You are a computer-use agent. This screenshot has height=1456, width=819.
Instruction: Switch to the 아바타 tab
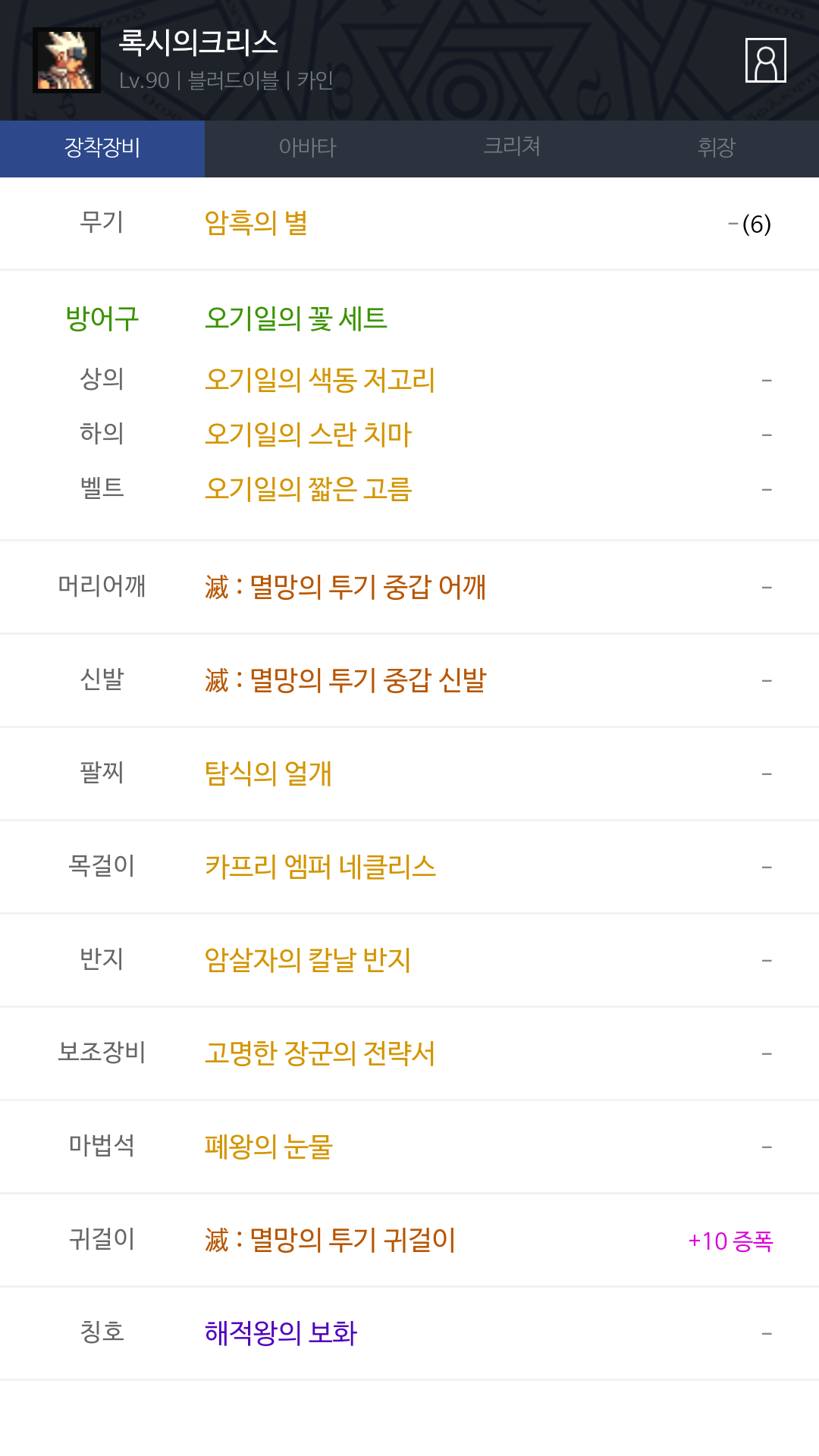point(307,148)
